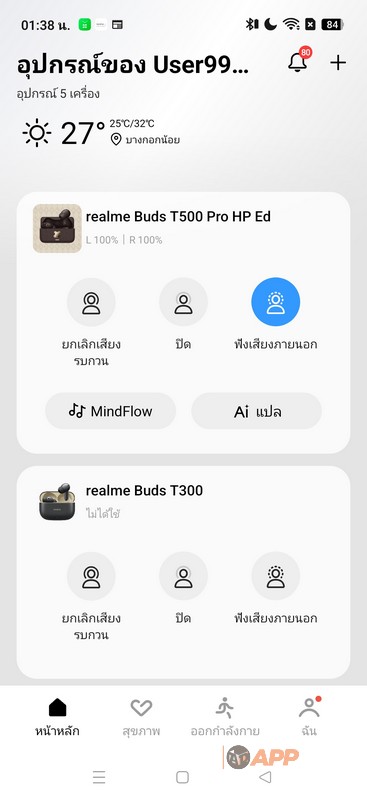
Task: Select ฟังเสียงภายนอก on Buds T500 Pro
Action: pos(276,302)
